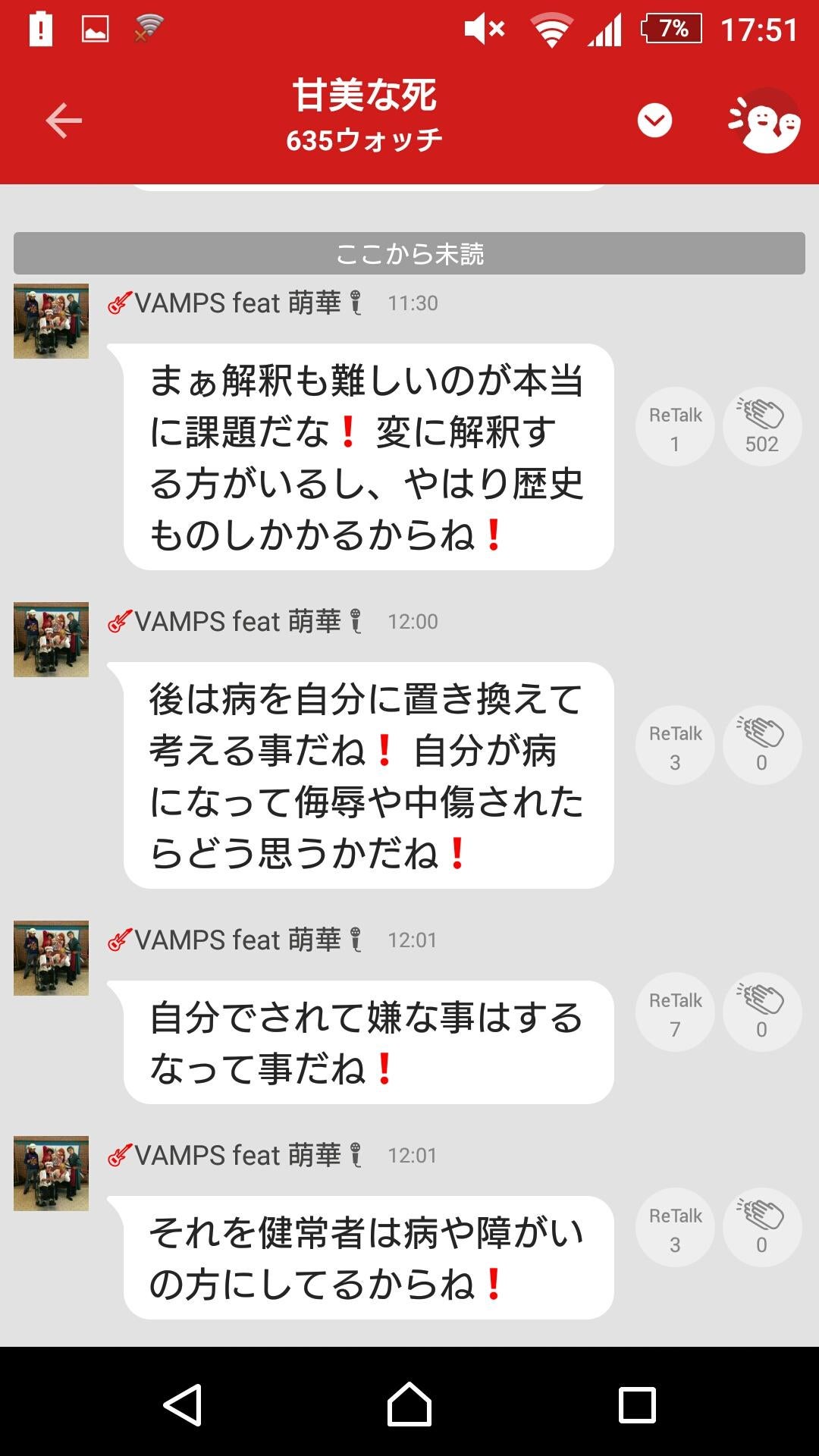Image resolution: width=819 pixels, height=1456 pixels.
Task: Tap the system home button
Action: (409, 1404)
